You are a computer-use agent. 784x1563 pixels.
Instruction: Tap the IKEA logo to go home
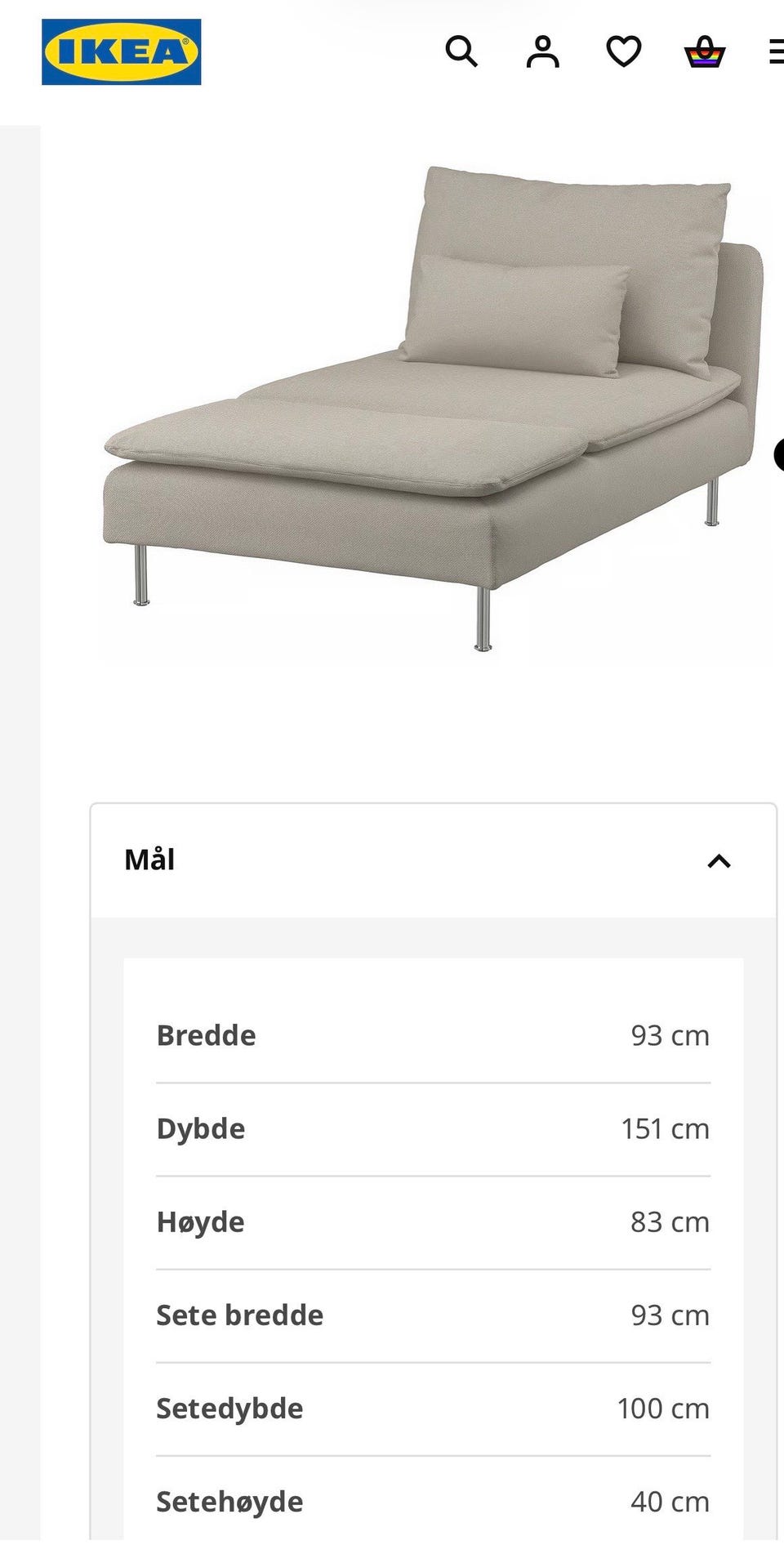coord(121,52)
